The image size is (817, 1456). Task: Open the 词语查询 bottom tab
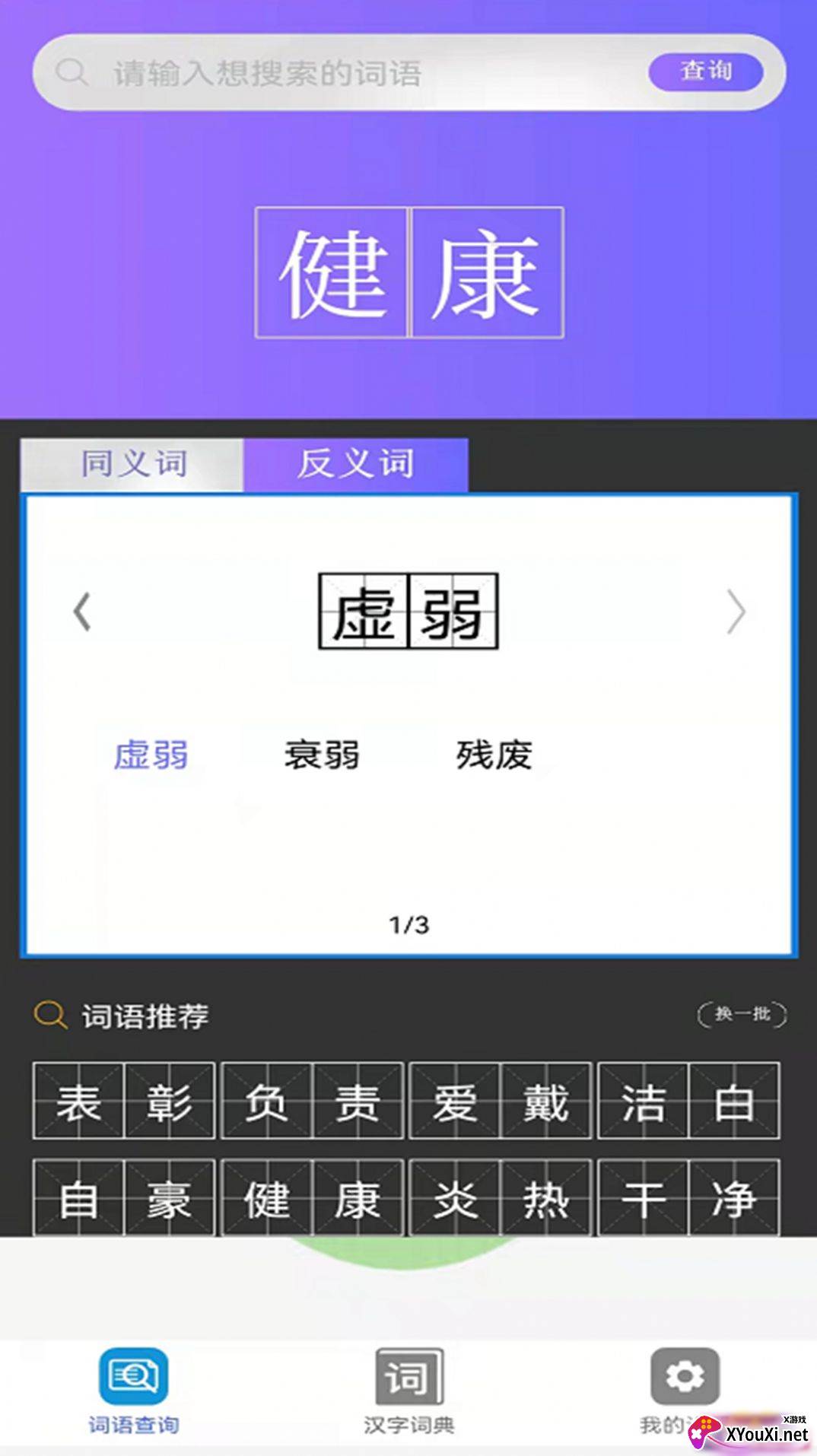coord(133,1391)
